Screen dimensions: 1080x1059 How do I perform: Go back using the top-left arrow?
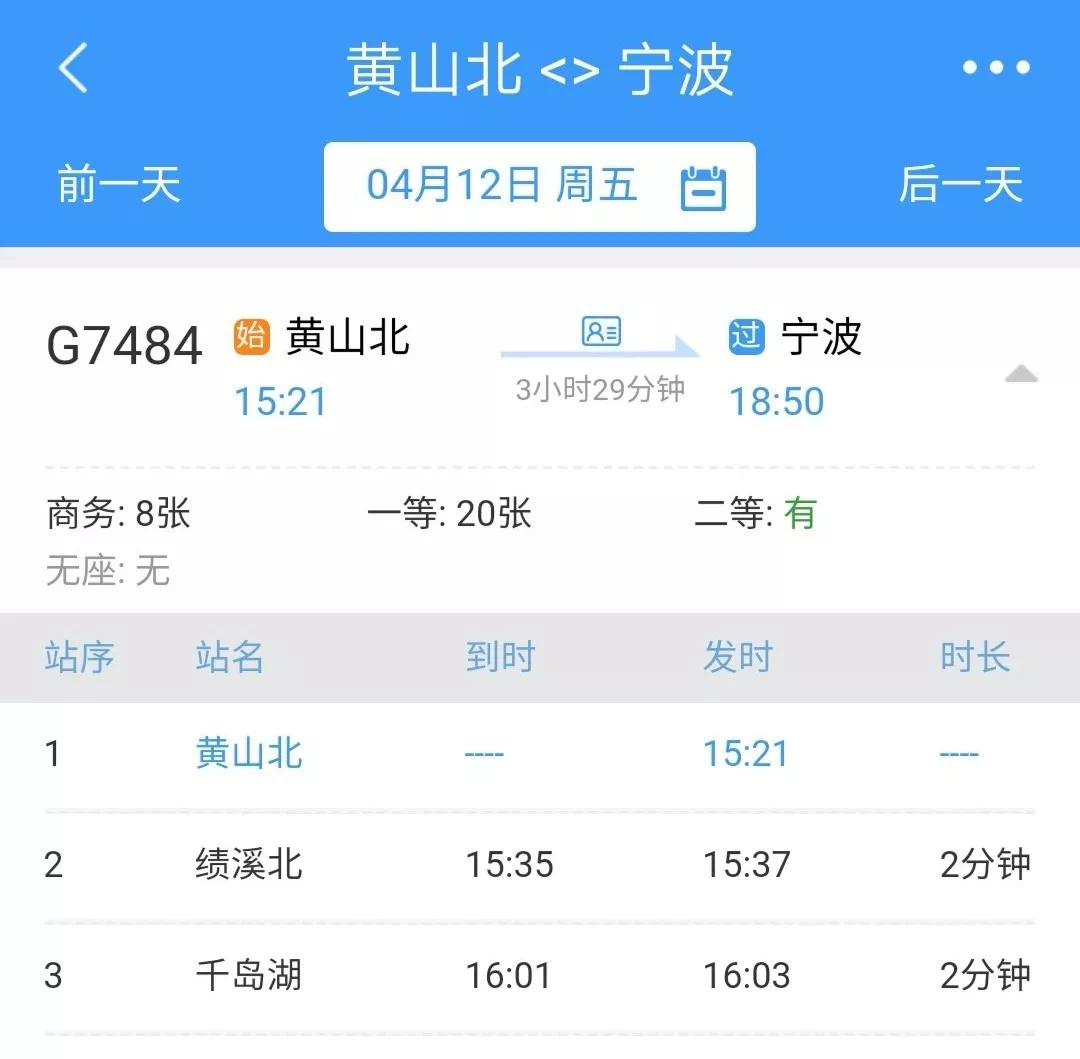pyautogui.click(x=74, y=69)
